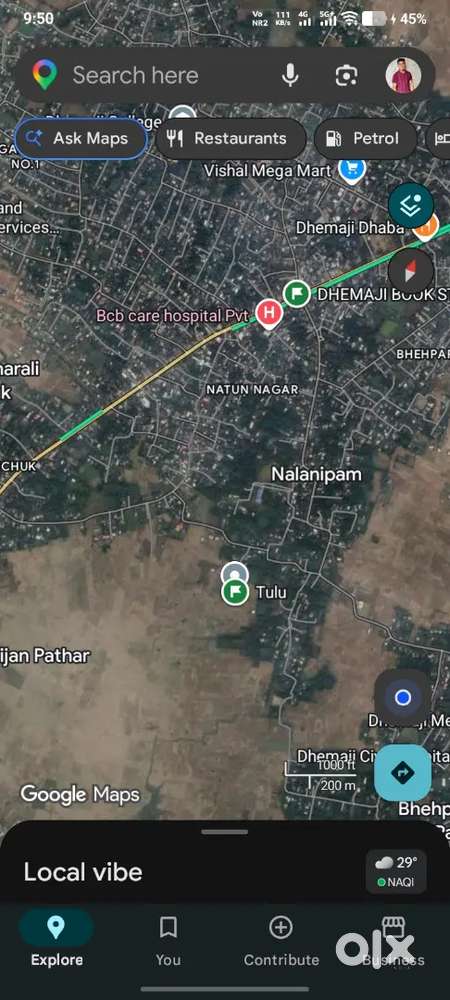Expand the Local vibe sheet handle

225,832
